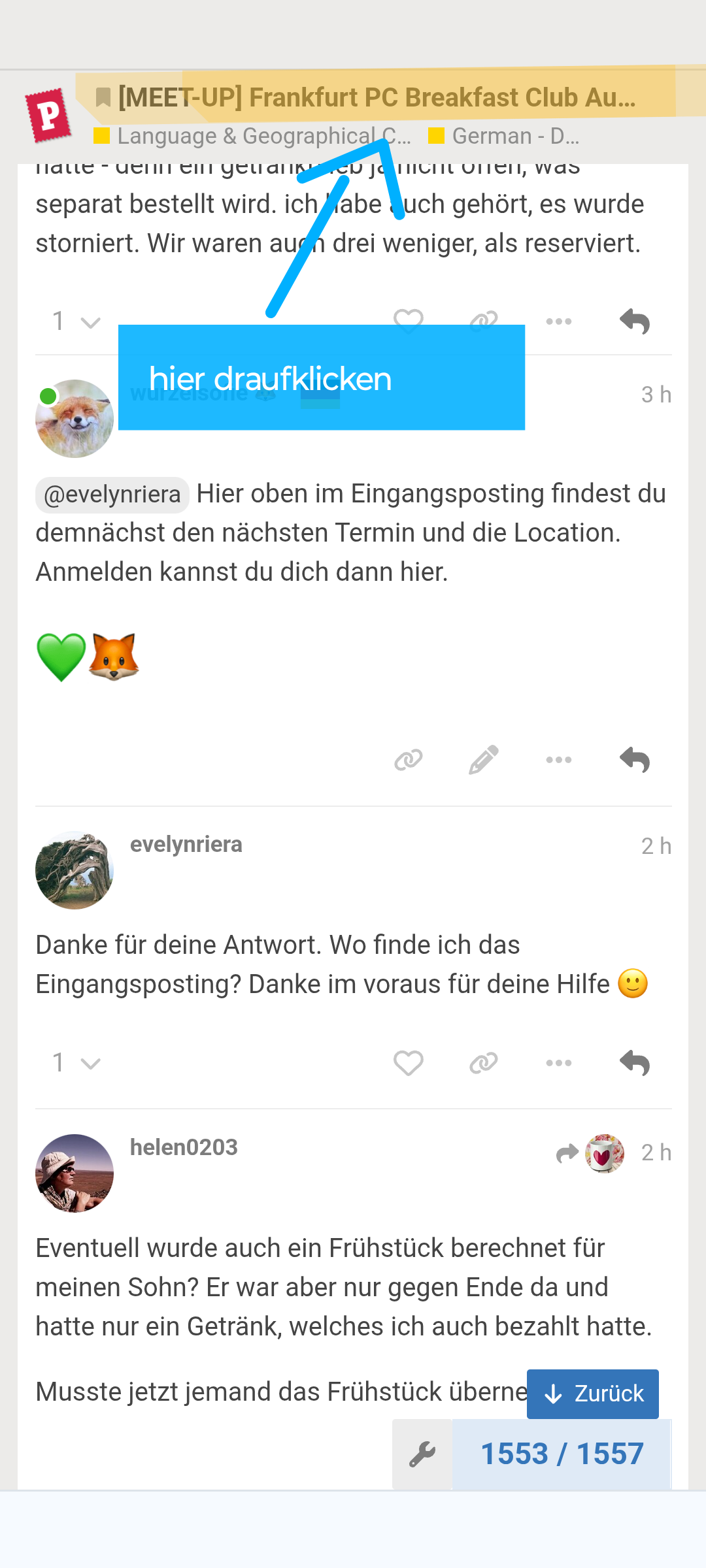Tap the Zurück button
This screenshot has width=706, height=1568.
point(592,1394)
